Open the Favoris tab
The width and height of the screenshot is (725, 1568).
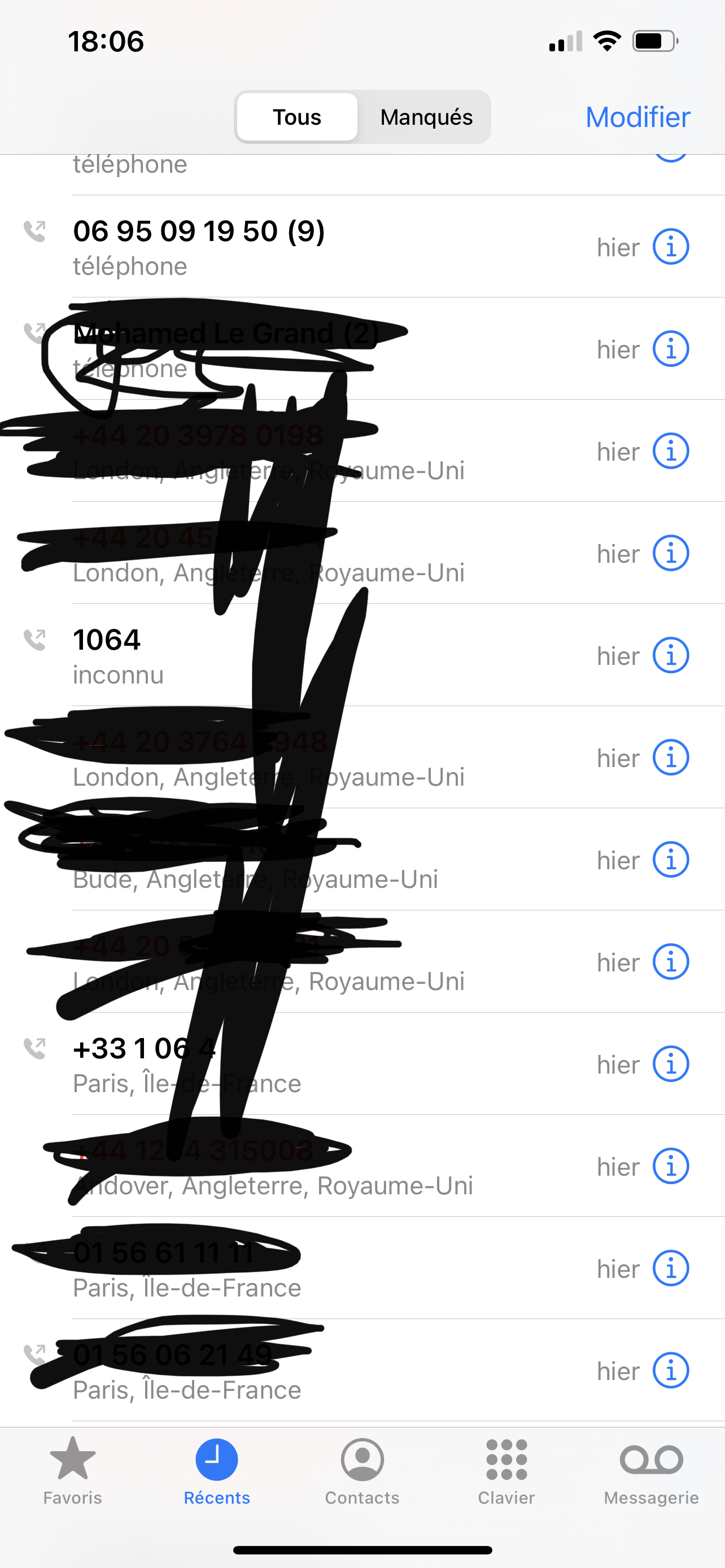pyautogui.click(x=72, y=1469)
